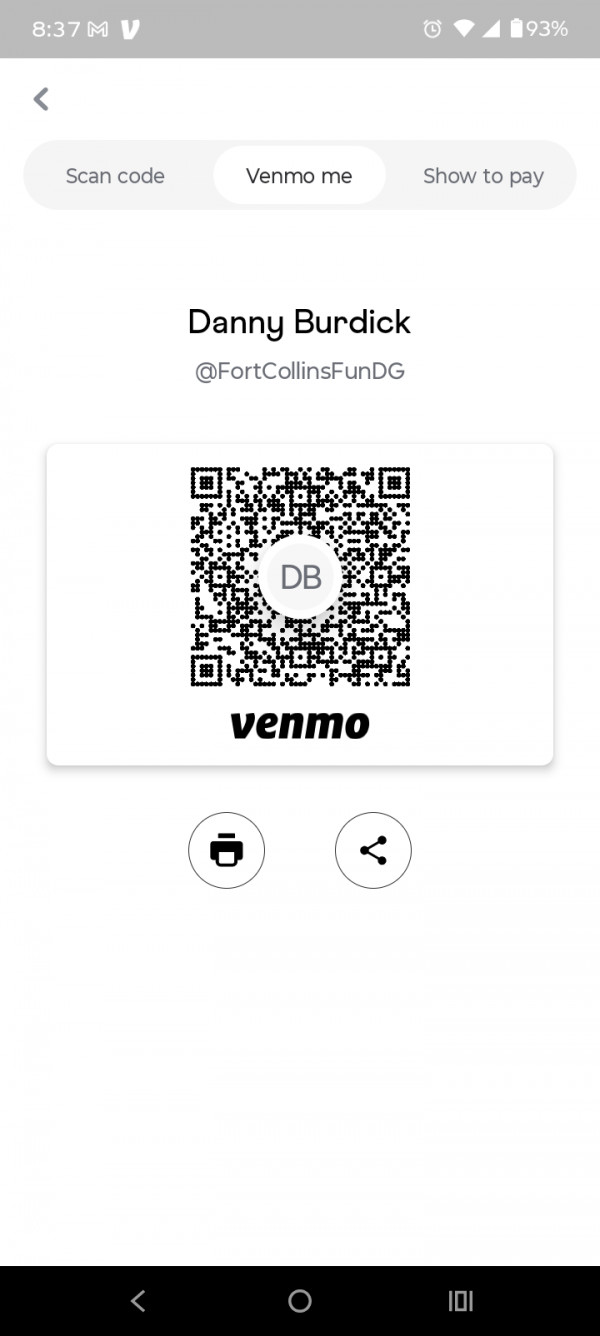Print the Venmo QR code

[x=227, y=850]
